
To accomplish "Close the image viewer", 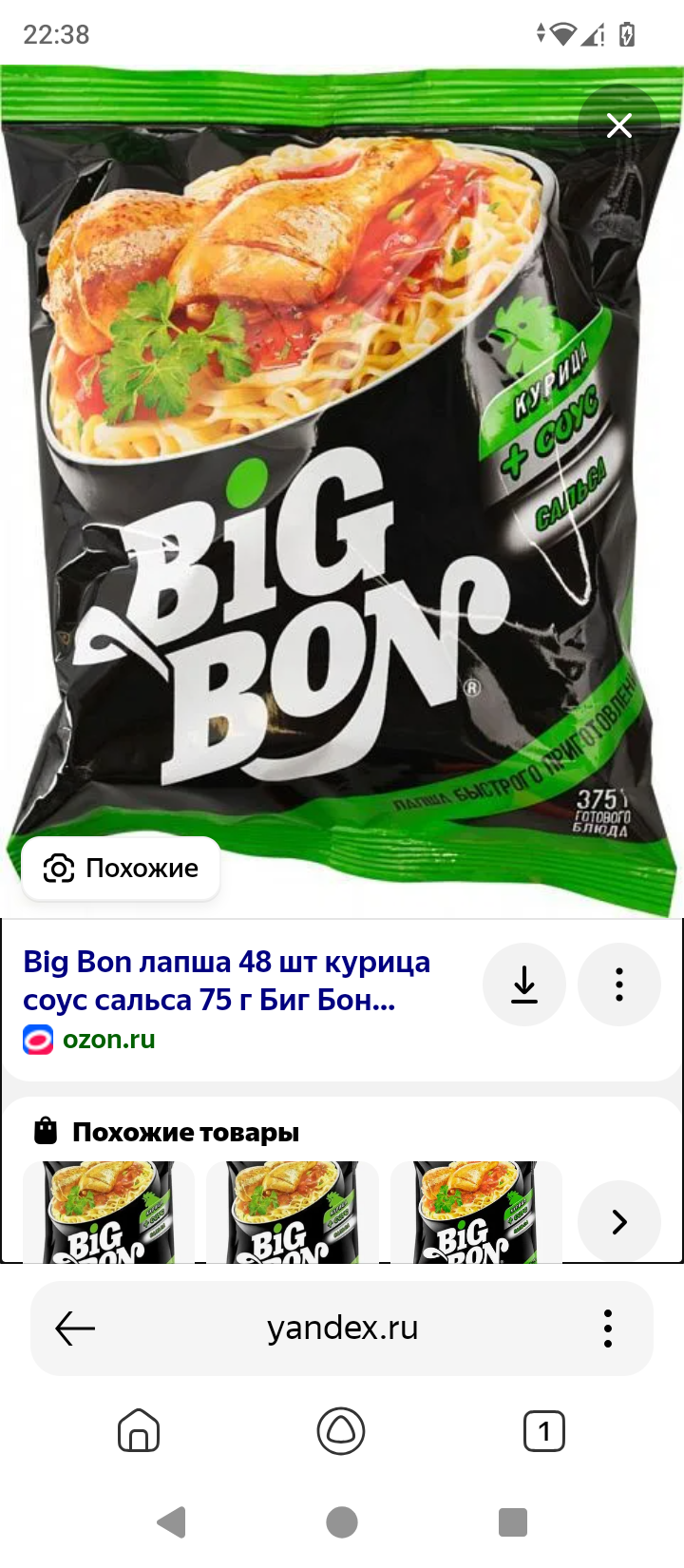I will pyautogui.click(x=619, y=125).
